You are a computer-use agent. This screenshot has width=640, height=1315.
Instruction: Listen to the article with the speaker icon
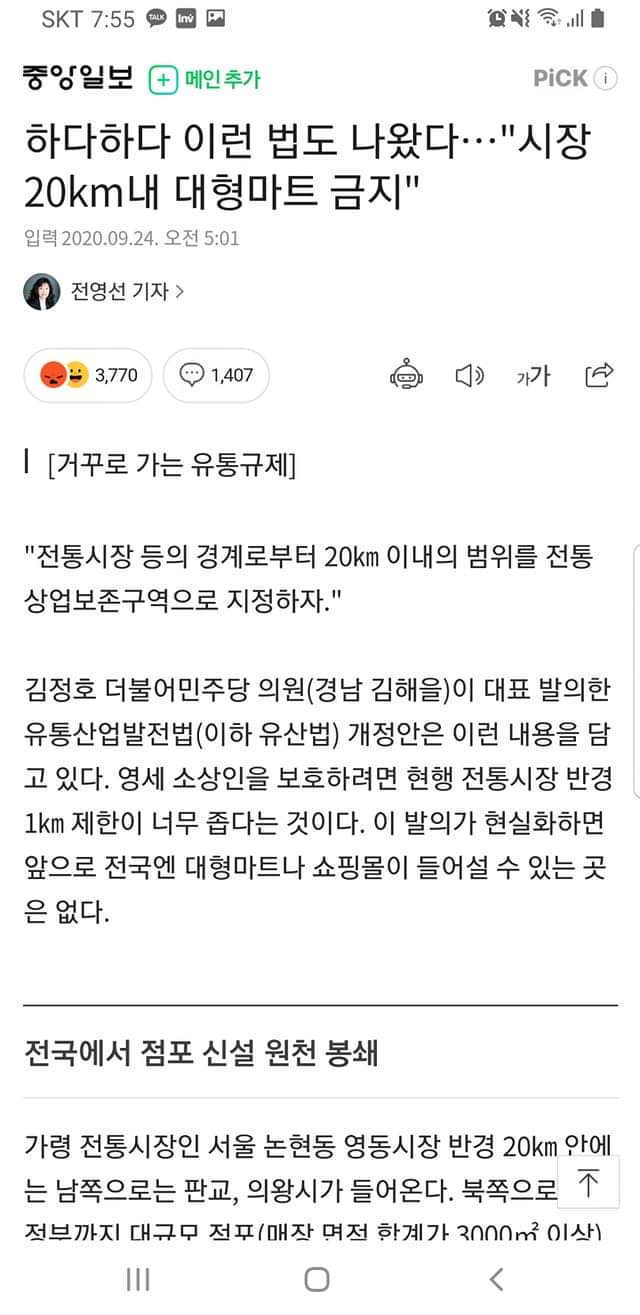(x=469, y=375)
